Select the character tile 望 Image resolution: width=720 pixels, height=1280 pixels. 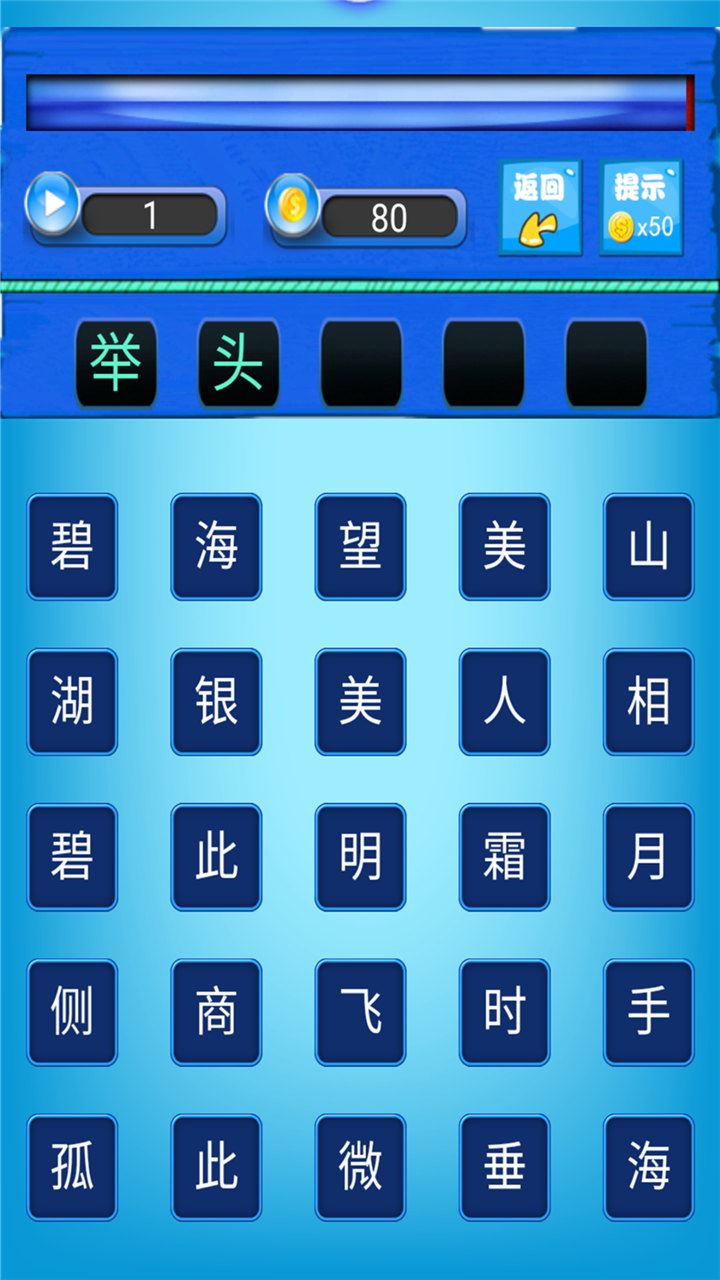pos(360,547)
